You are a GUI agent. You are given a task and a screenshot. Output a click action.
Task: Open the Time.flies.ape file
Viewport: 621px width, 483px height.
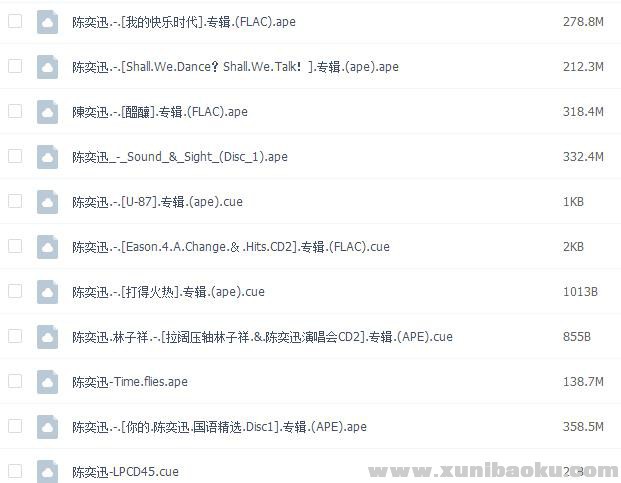130,382
